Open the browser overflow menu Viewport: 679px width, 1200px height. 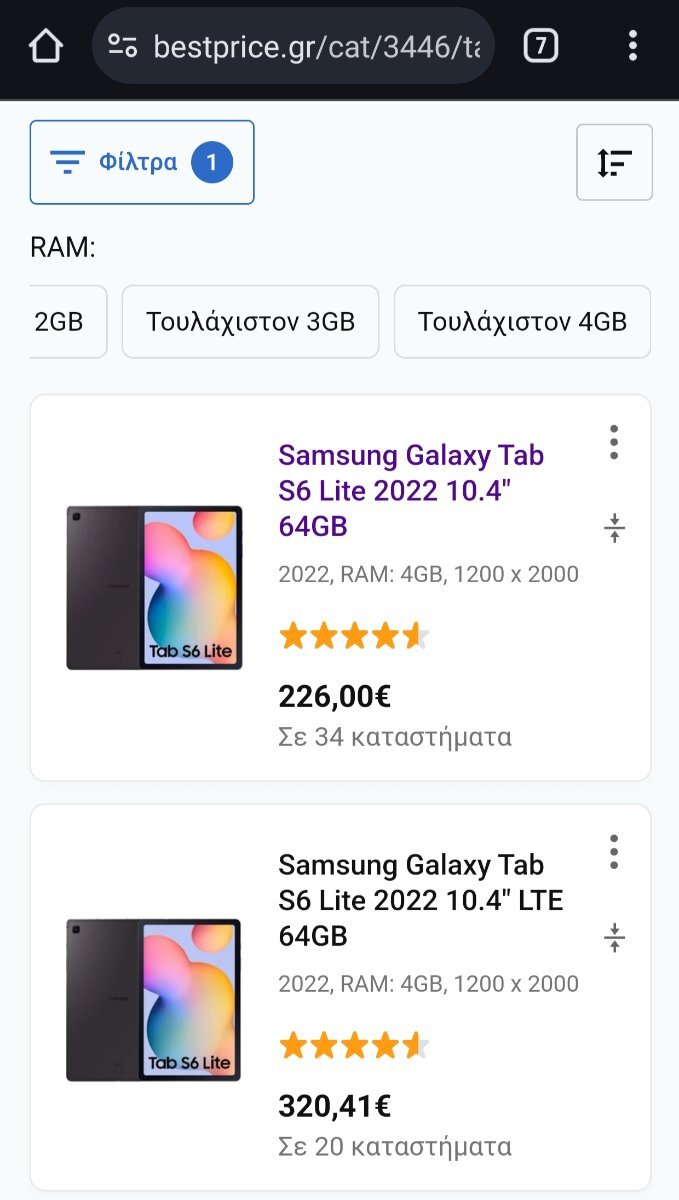click(632, 46)
